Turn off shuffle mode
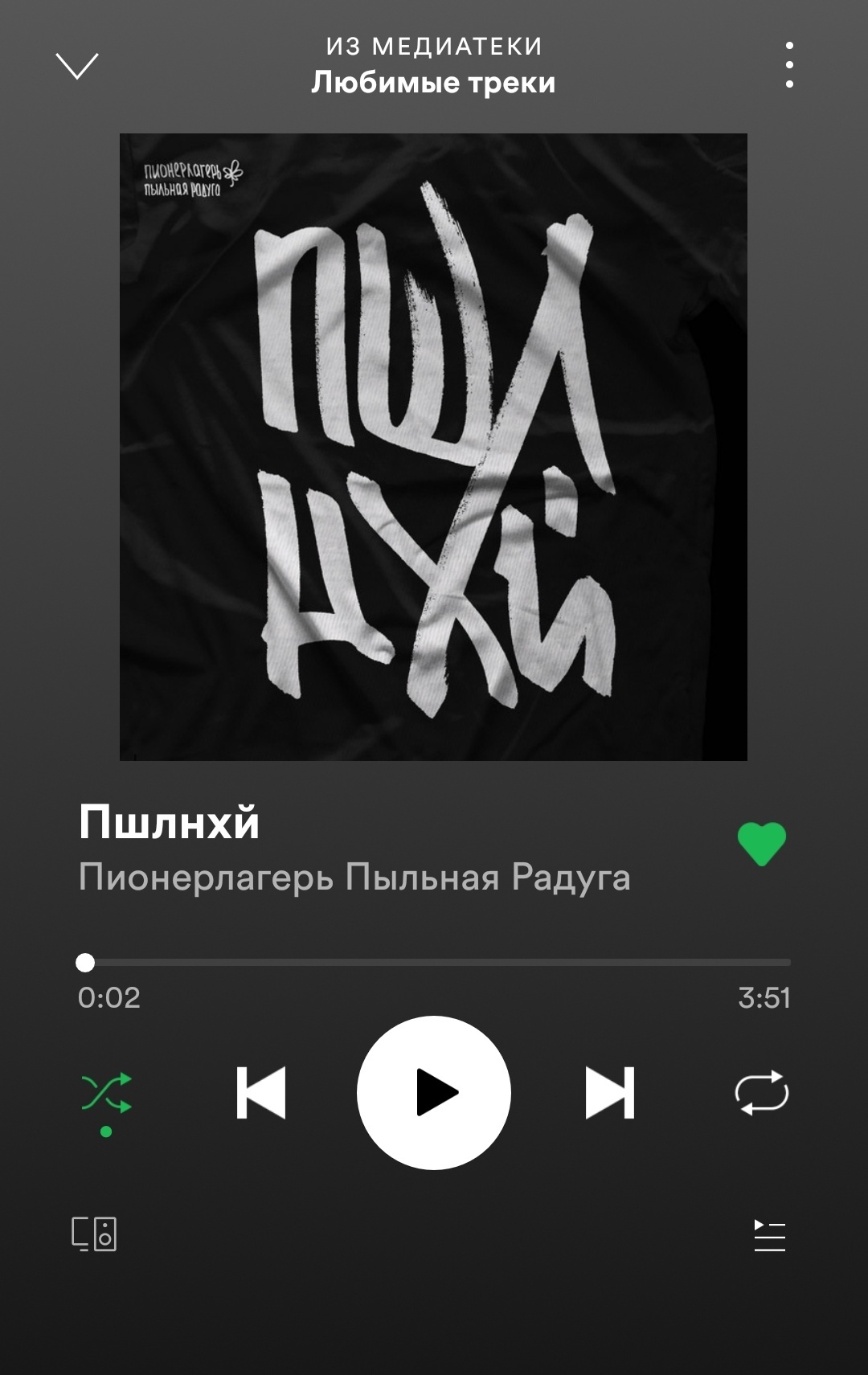The width and height of the screenshot is (868, 1375). (x=106, y=1093)
